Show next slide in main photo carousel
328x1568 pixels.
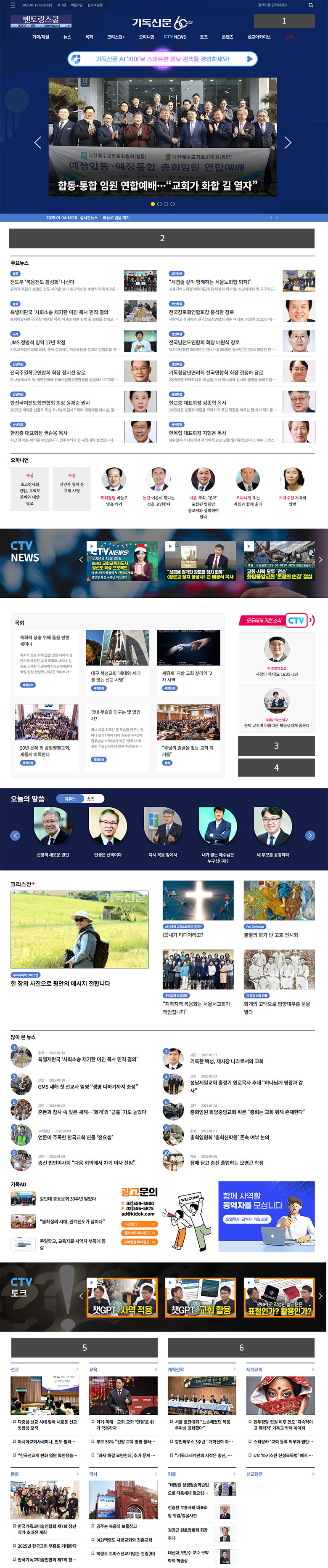coord(288,142)
